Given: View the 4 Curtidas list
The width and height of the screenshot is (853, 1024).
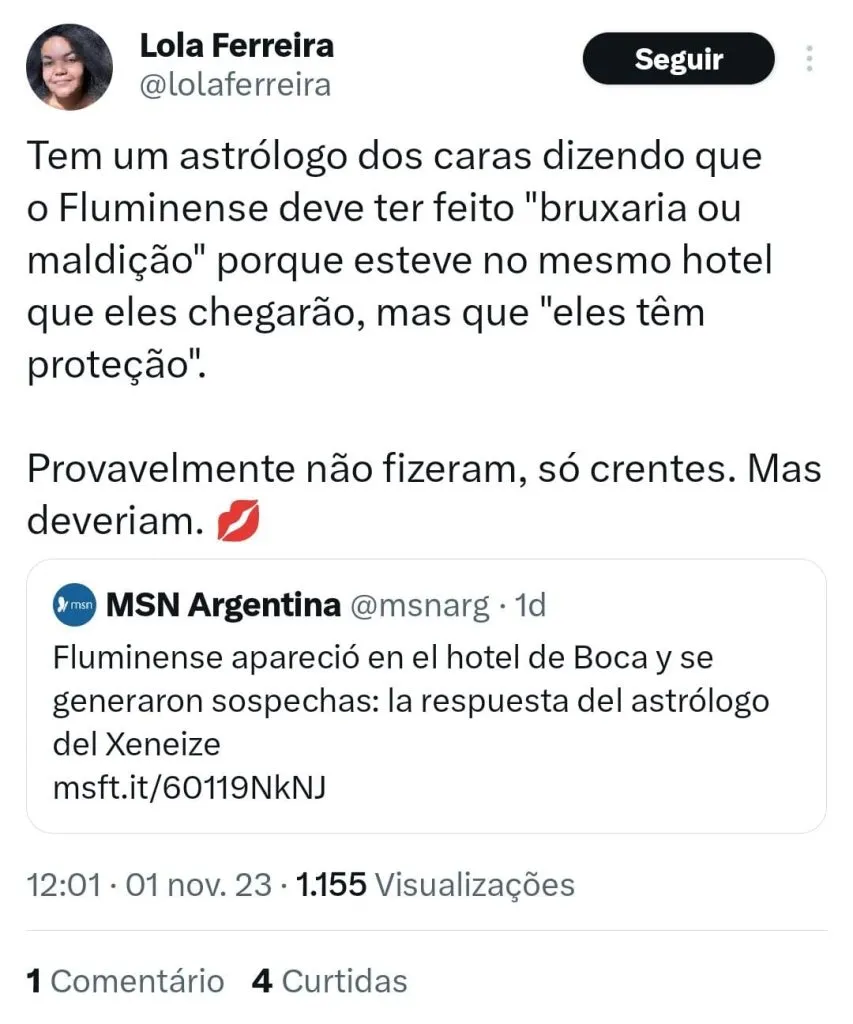Looking at the screenshot, I should (330, 981).
